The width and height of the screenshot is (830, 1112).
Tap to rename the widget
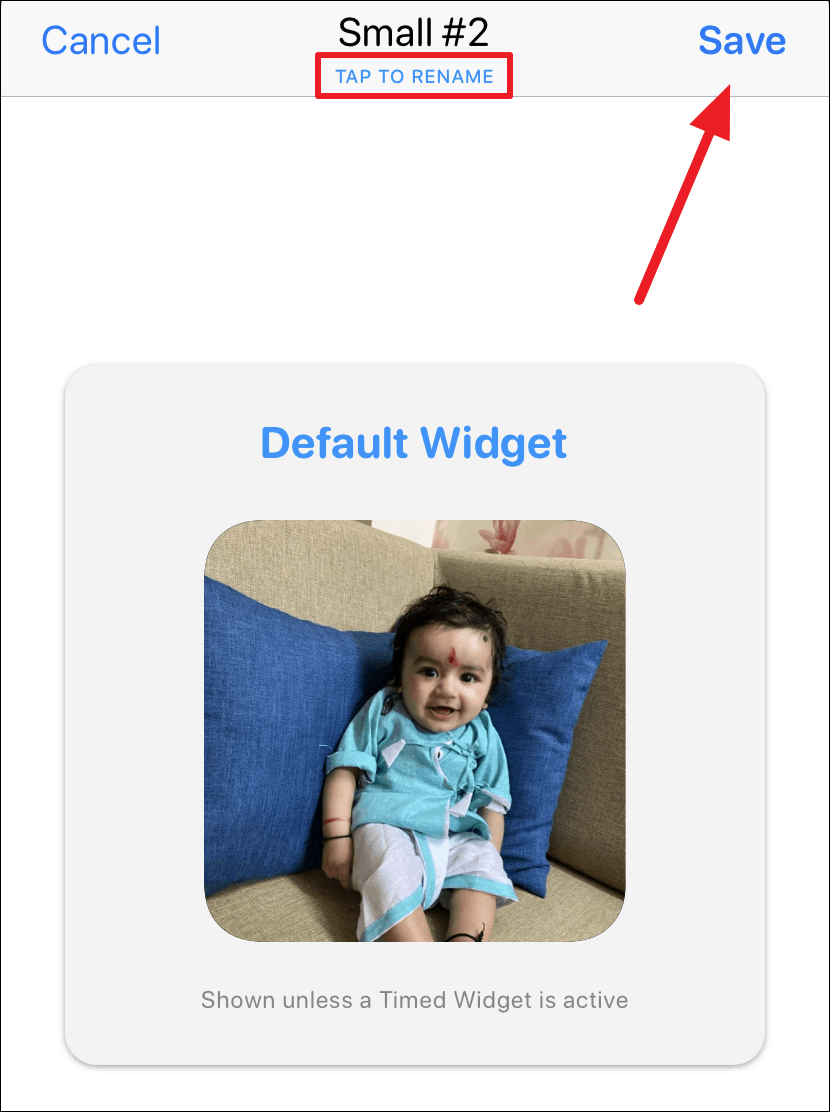pyautogui.click(x=414, y=76)
